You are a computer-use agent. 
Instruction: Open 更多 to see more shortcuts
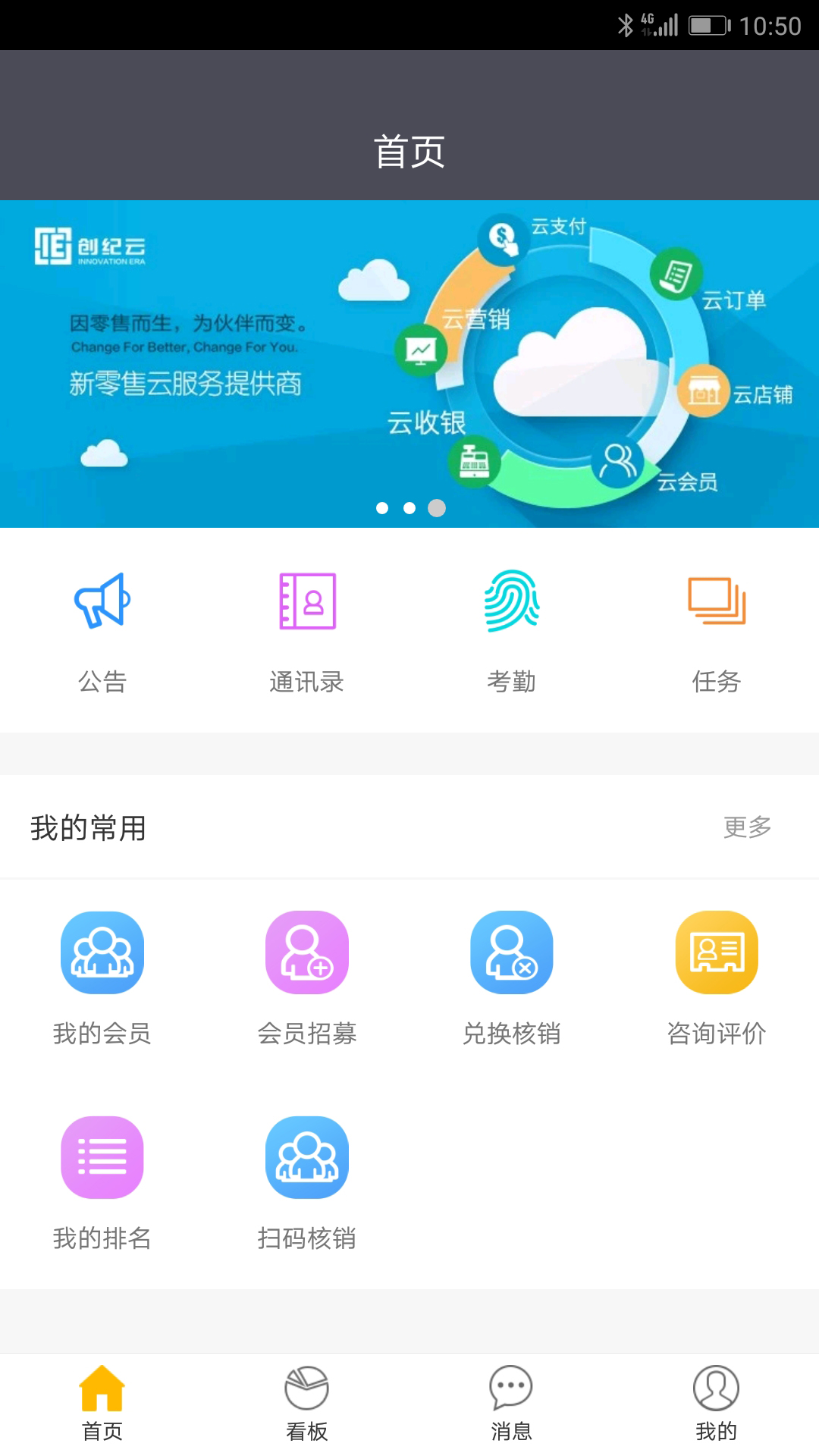click(x=748, y=828)
